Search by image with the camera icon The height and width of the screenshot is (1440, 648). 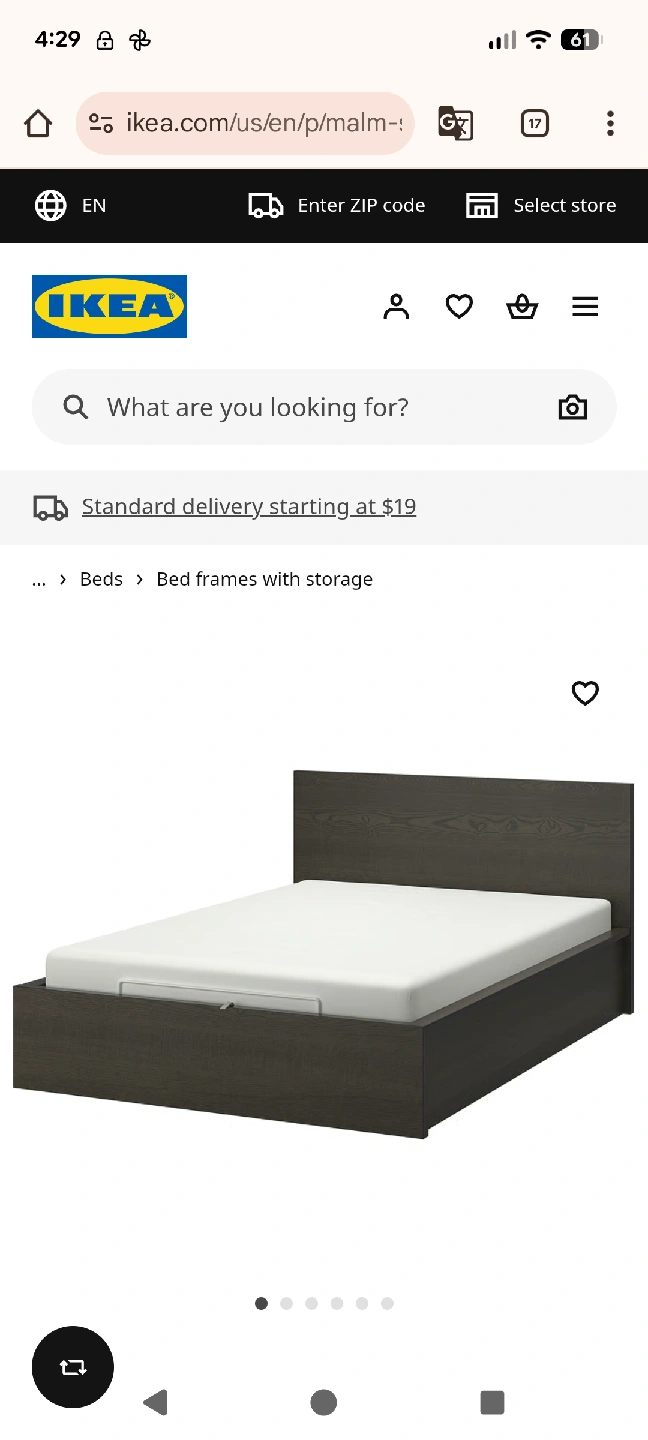572,407
